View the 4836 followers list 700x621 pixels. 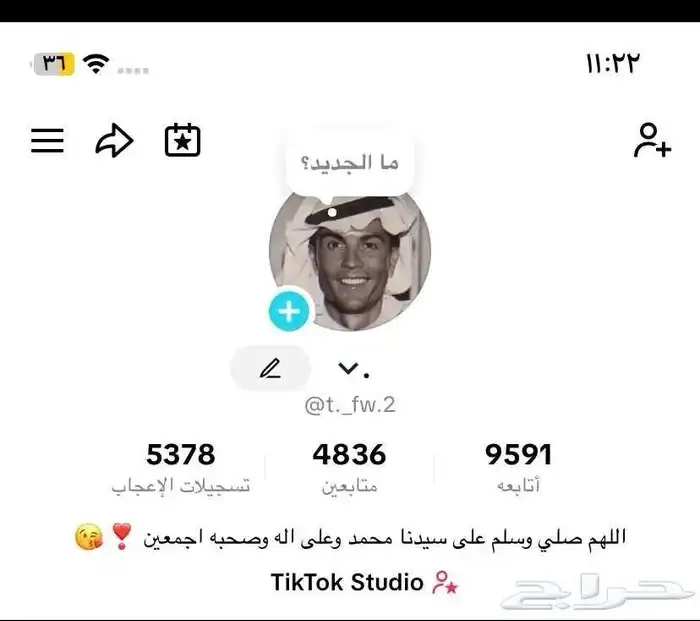pos(349,467)
